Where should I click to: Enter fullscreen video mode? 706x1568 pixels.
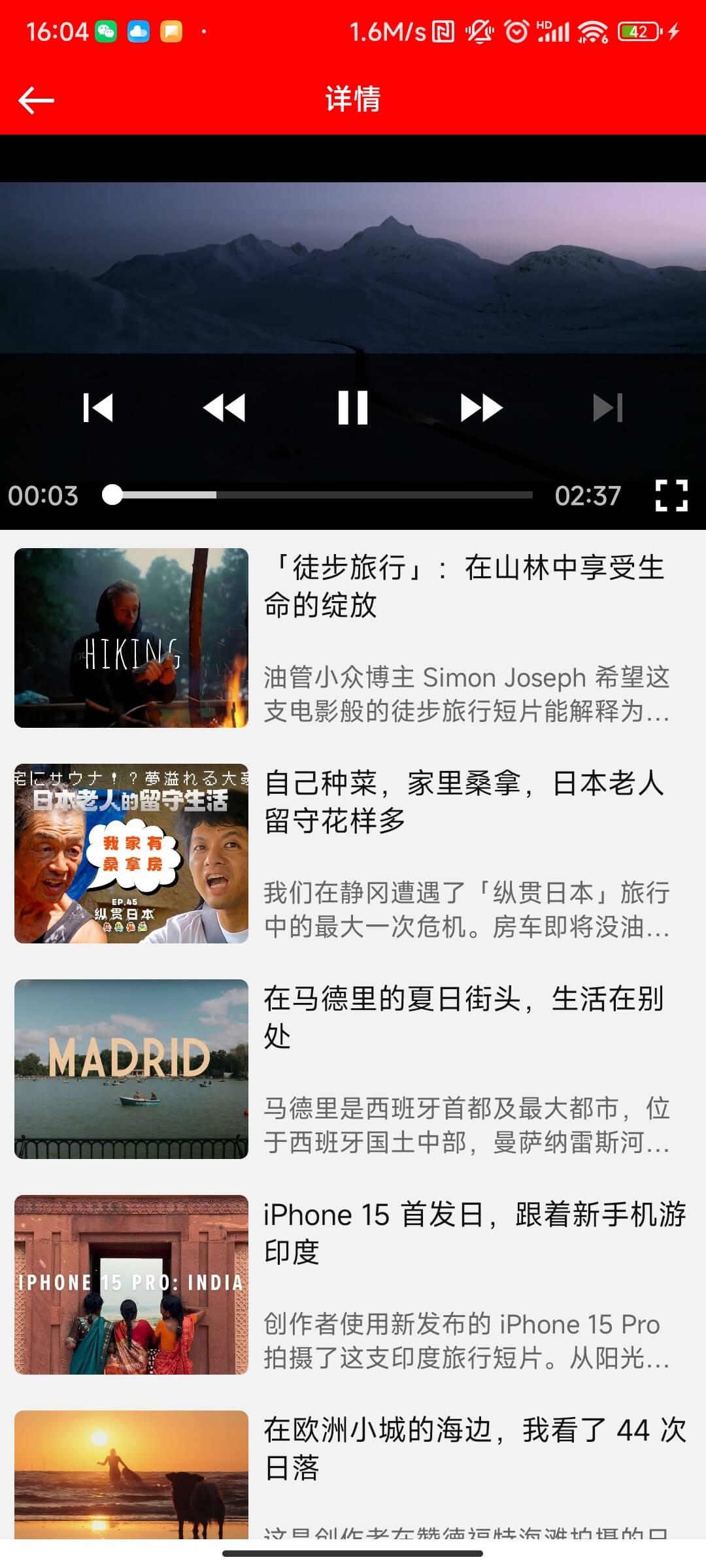pos(671,495)
